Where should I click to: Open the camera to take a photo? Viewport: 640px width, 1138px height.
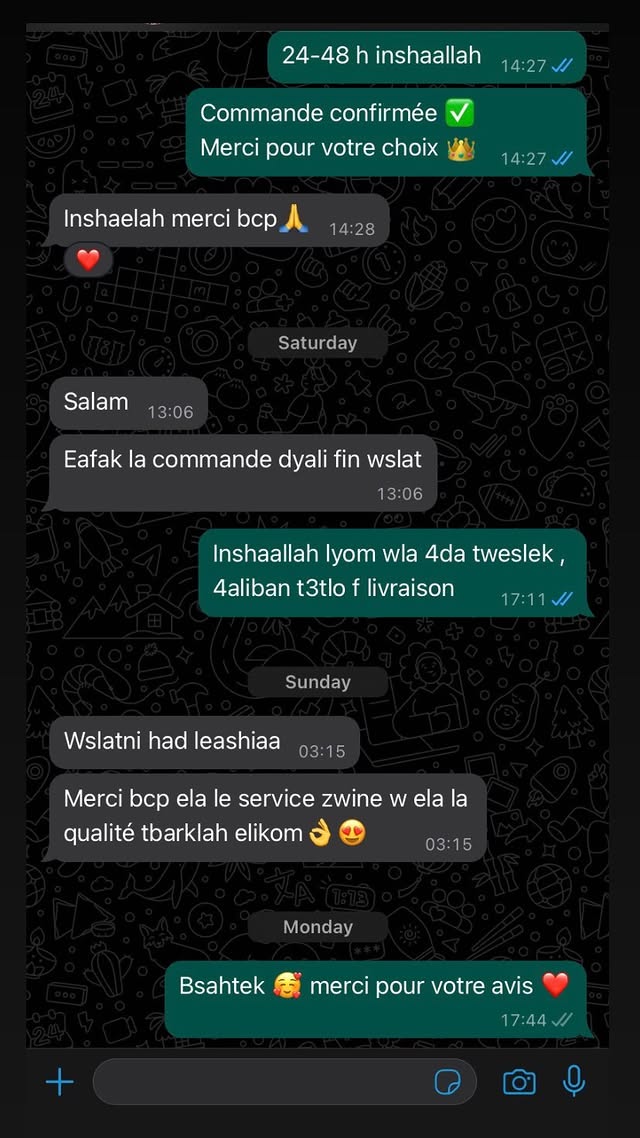click(x=518, y=1081)
